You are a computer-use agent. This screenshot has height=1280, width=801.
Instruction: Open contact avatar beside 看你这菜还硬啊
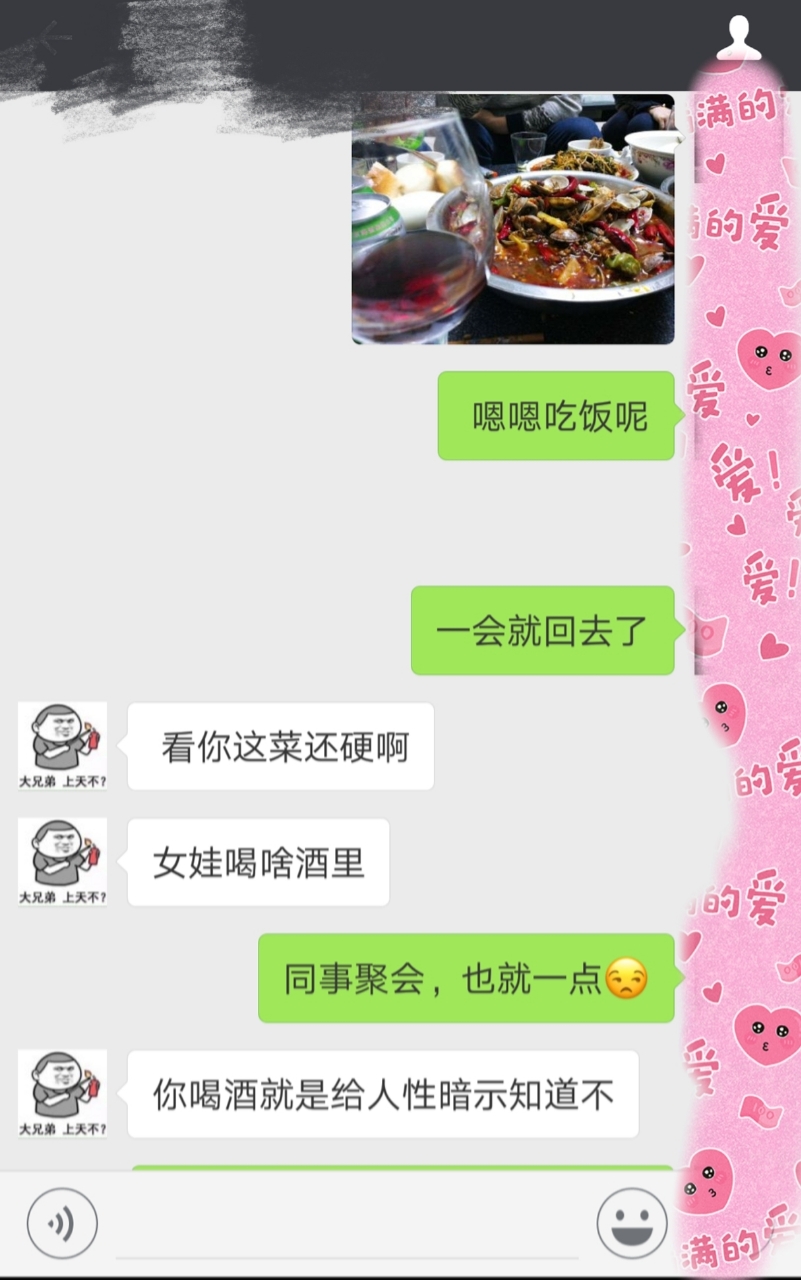tap(62, 746)
